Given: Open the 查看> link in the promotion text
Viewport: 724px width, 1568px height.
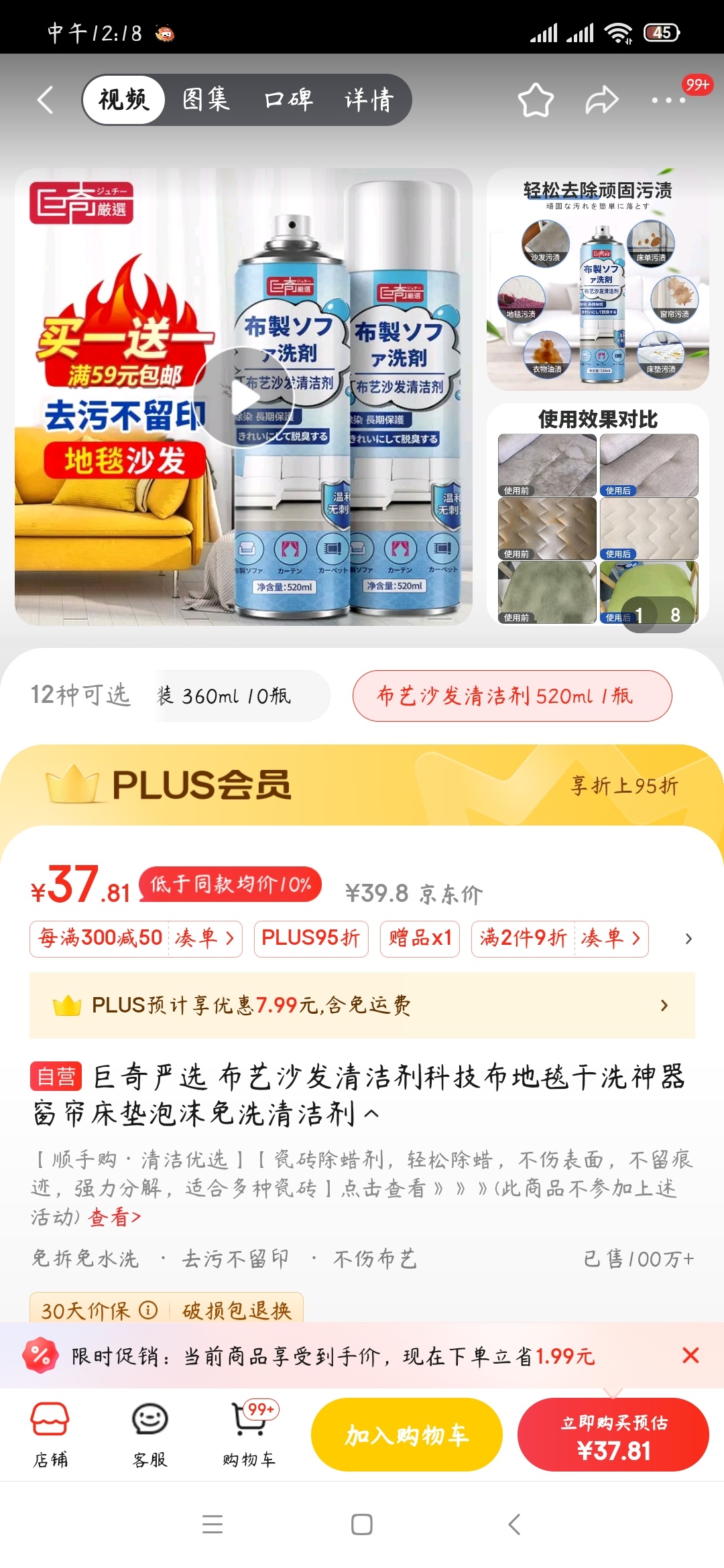Looking at the screenshot, I should 115,1218.
